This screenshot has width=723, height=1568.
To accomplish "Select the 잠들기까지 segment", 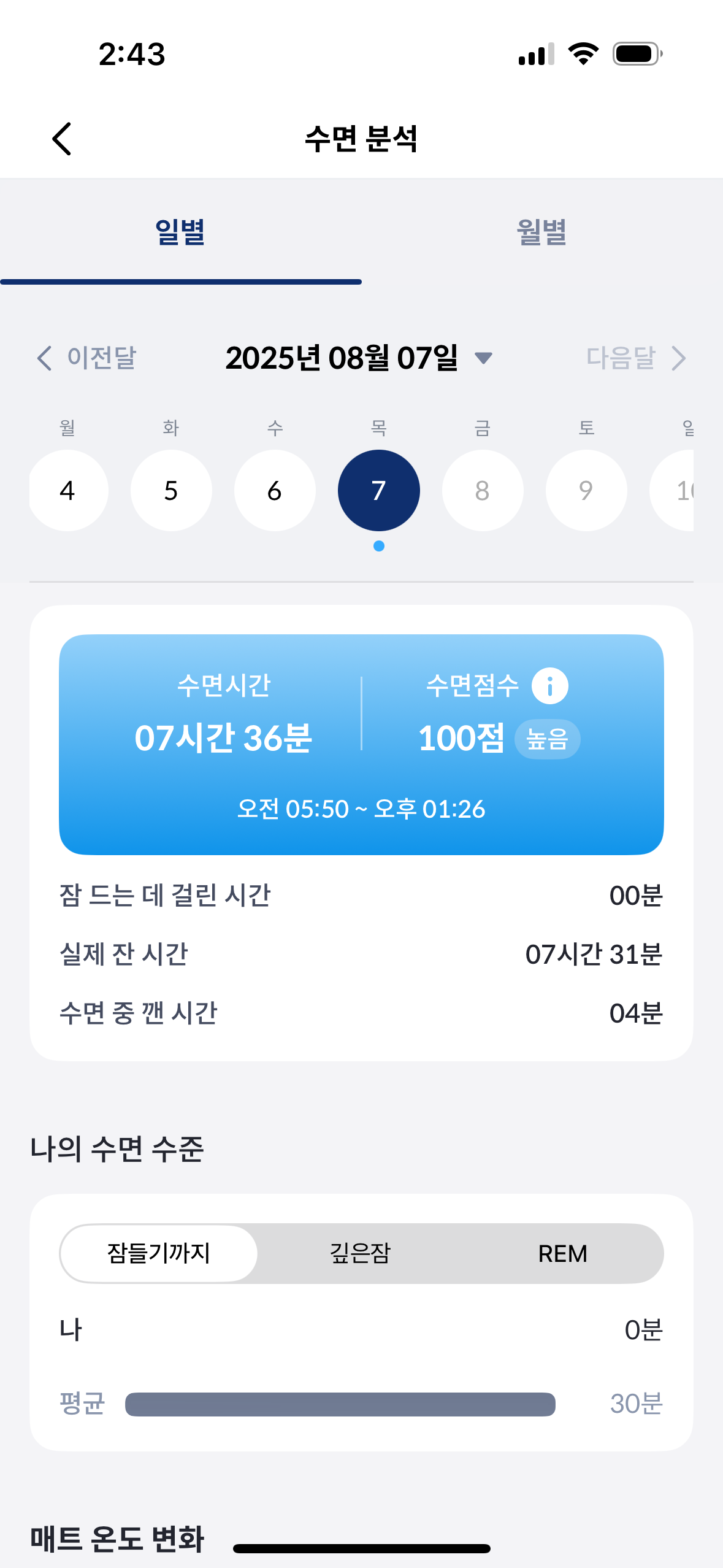I will 159,1253.
